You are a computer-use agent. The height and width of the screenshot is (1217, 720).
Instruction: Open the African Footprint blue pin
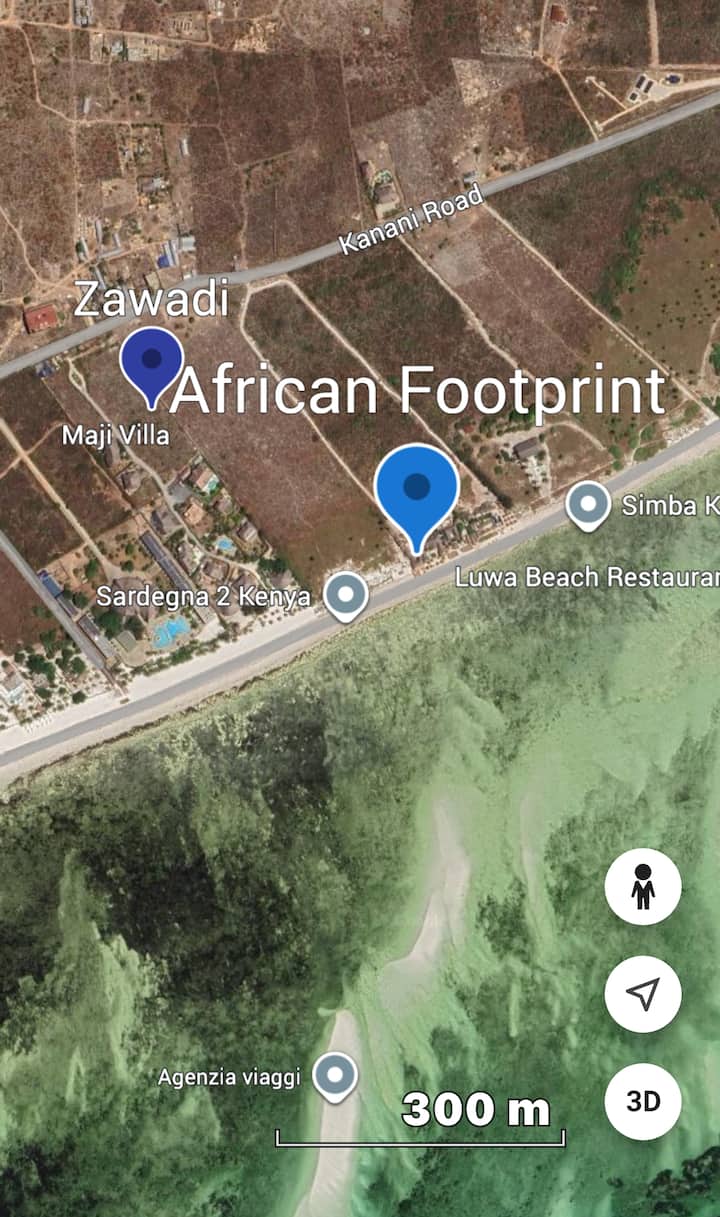[x=416, y=490]
